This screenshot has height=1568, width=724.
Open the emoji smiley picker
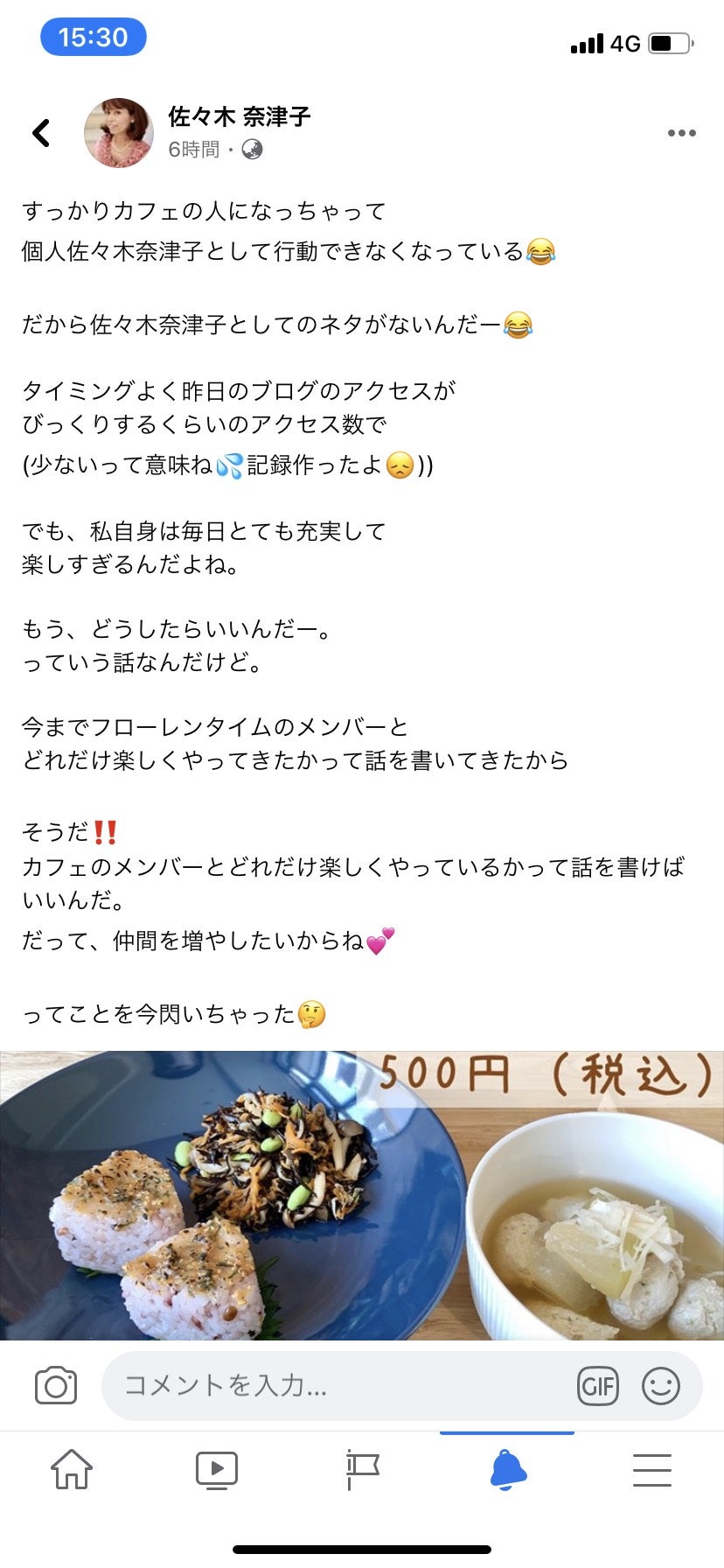click(x=660, y=1385)
